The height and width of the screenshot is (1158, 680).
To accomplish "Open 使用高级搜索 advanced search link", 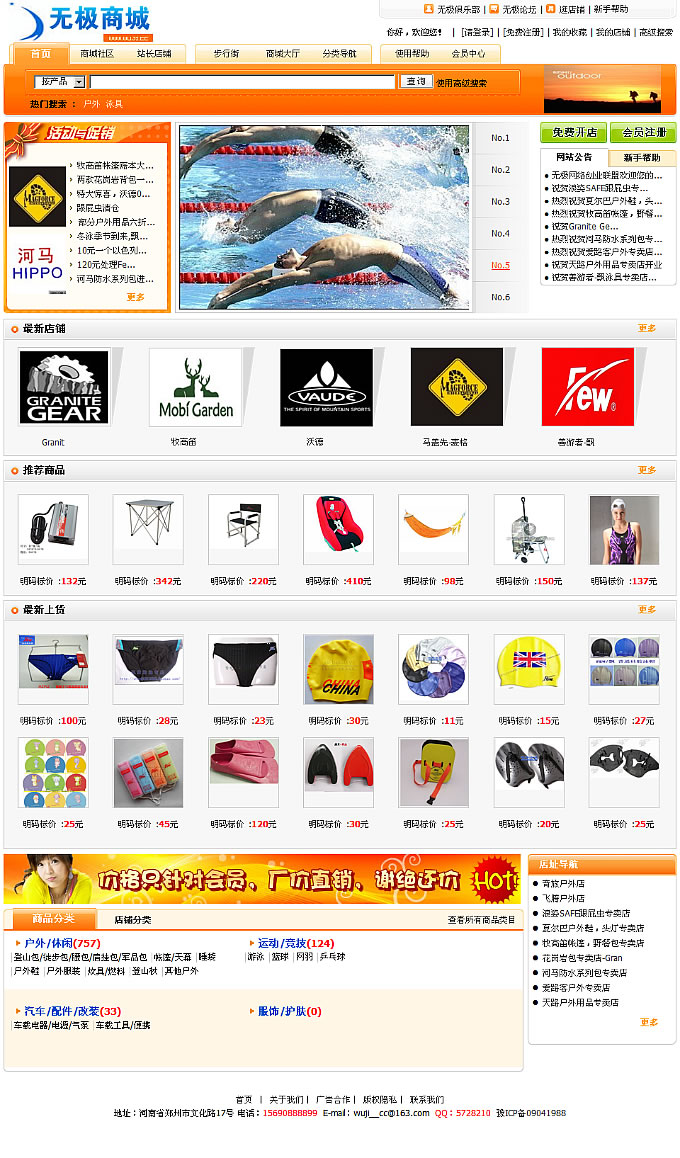I will pos(461,83).
